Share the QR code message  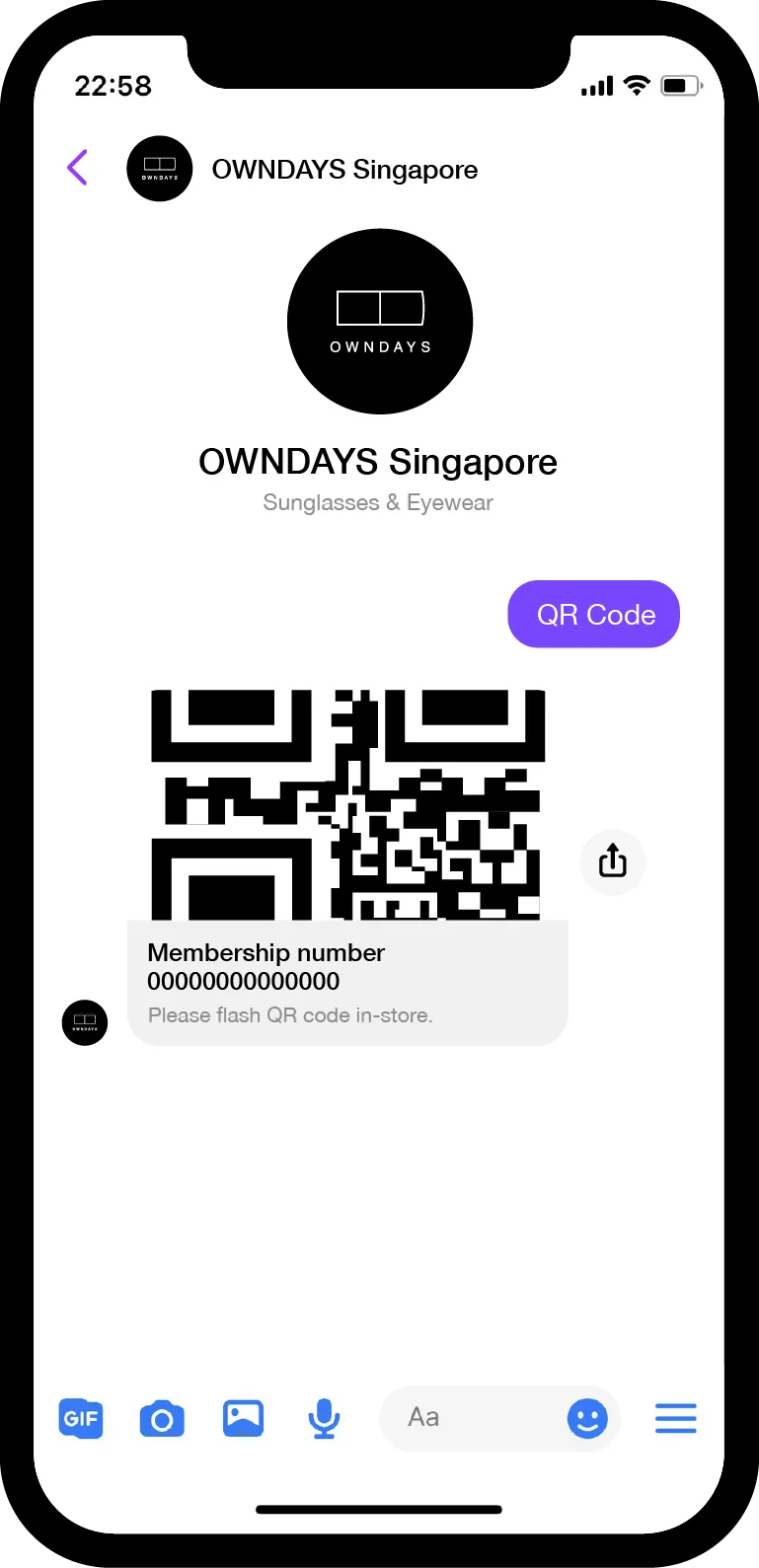coord(612,861)
